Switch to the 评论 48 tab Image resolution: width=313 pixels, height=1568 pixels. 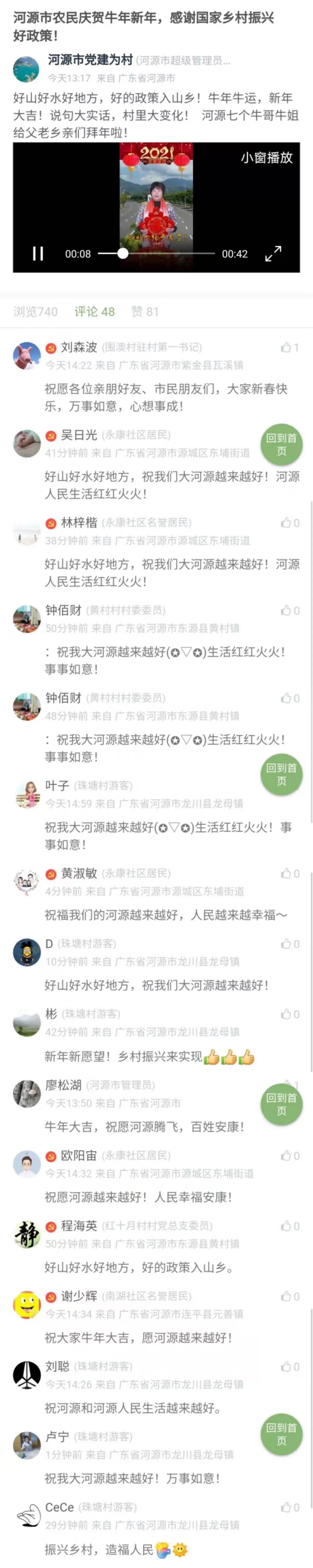point(94,312)
